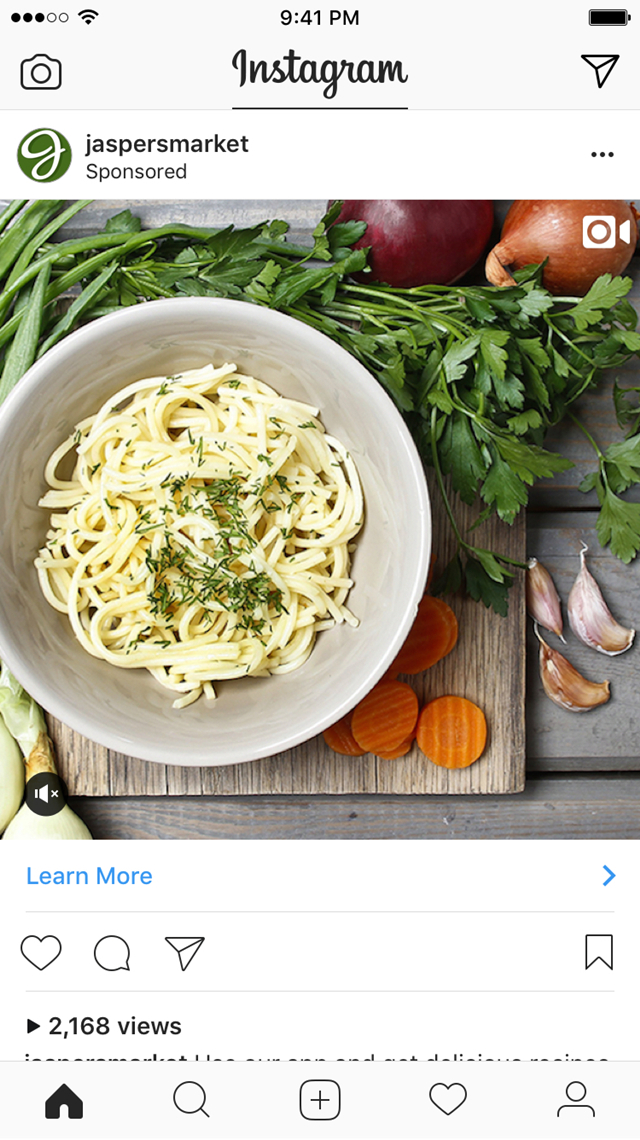
Task: Open the pasta video ad
Action: pos(320,520)
